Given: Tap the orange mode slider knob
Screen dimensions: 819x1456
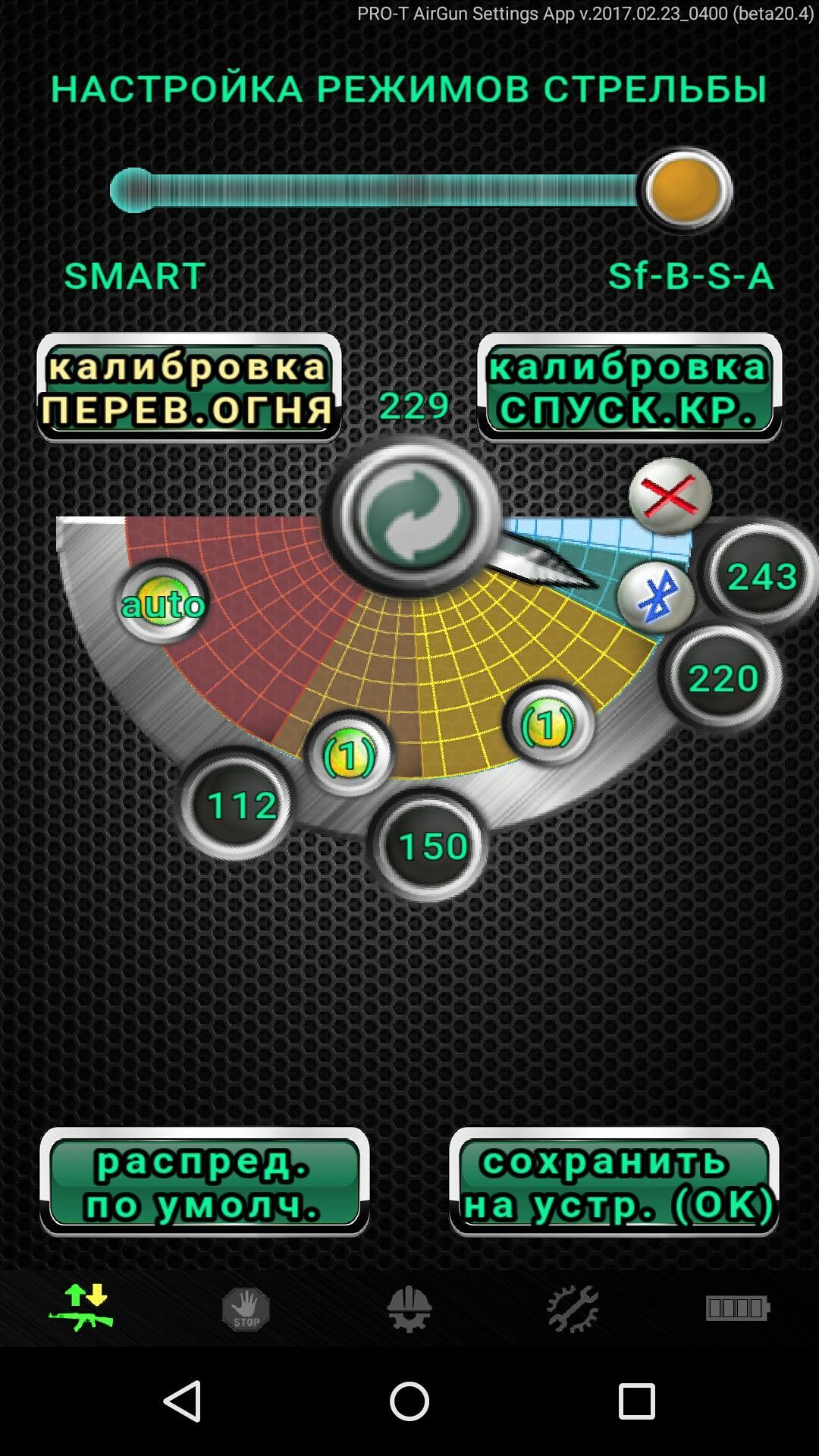Looking at the screenshot, I should (x=686, y=190).
